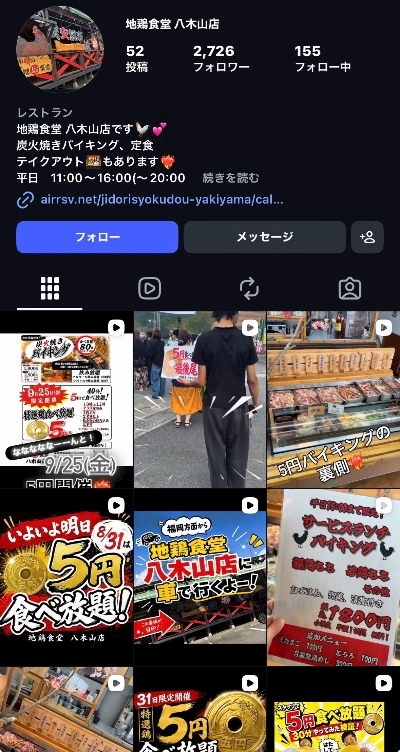The height and width of the screenshot is (752, 400).
Task: Open the 30分やってみた検証 post
Action: 333,710
